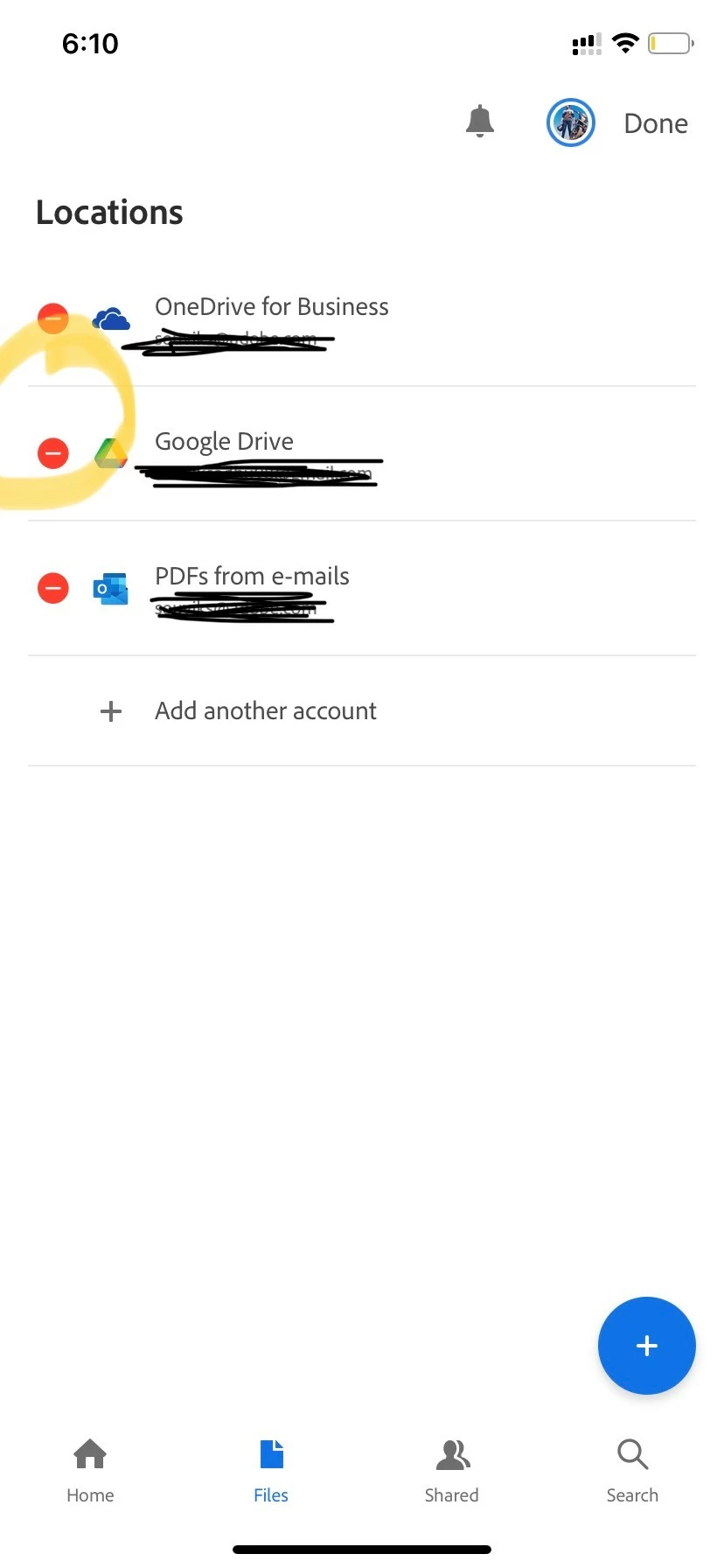Open the Google Drive location
Screen dimensions: 724x1568
click(x=224, y=442)
